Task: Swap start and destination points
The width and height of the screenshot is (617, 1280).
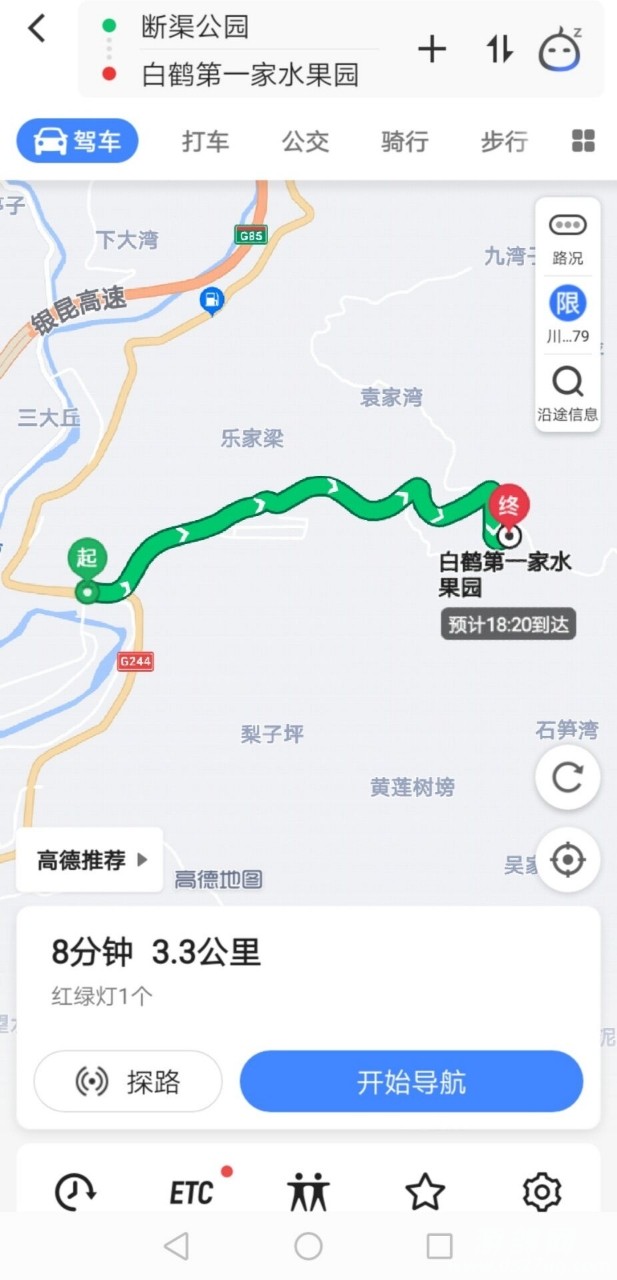Action: [x=499, y=49]
